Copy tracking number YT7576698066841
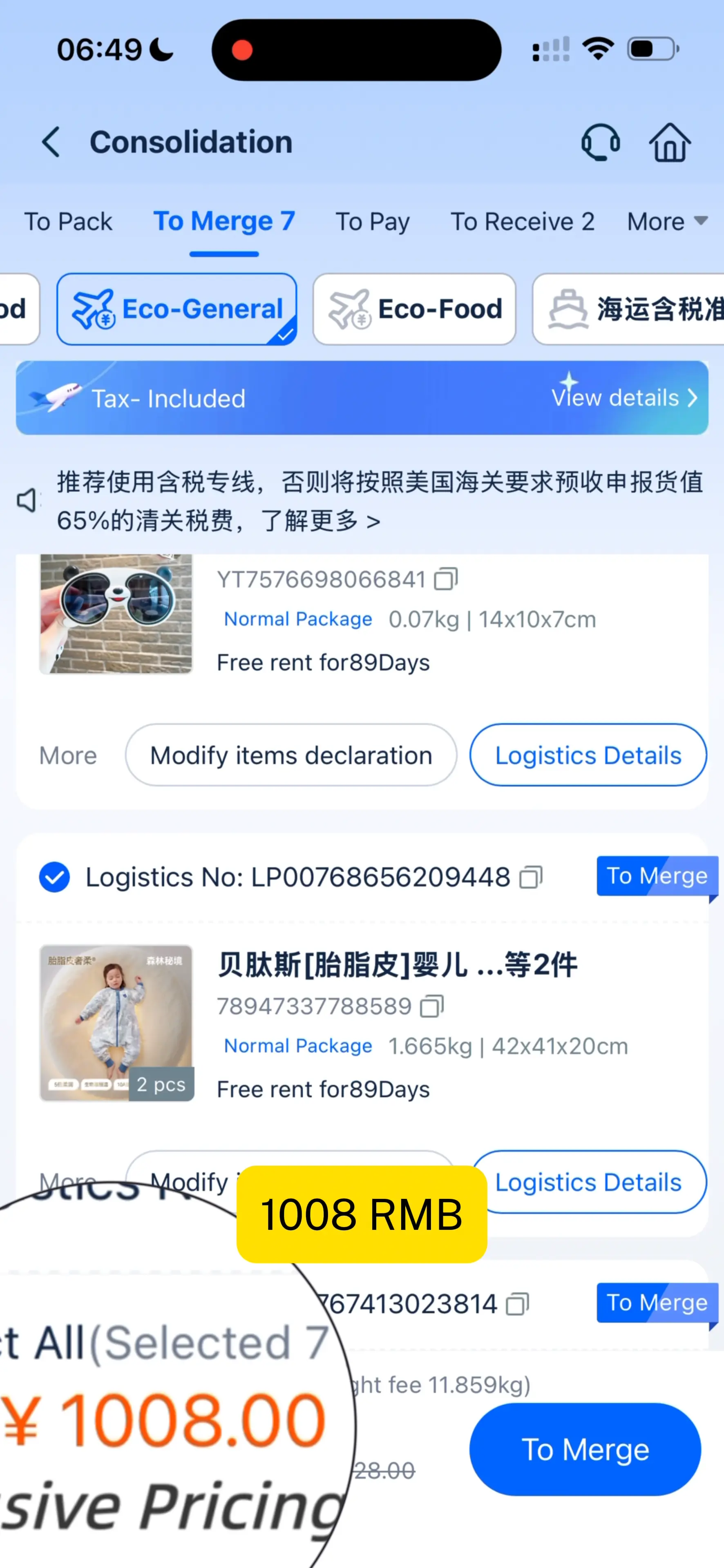 (446, 579)
